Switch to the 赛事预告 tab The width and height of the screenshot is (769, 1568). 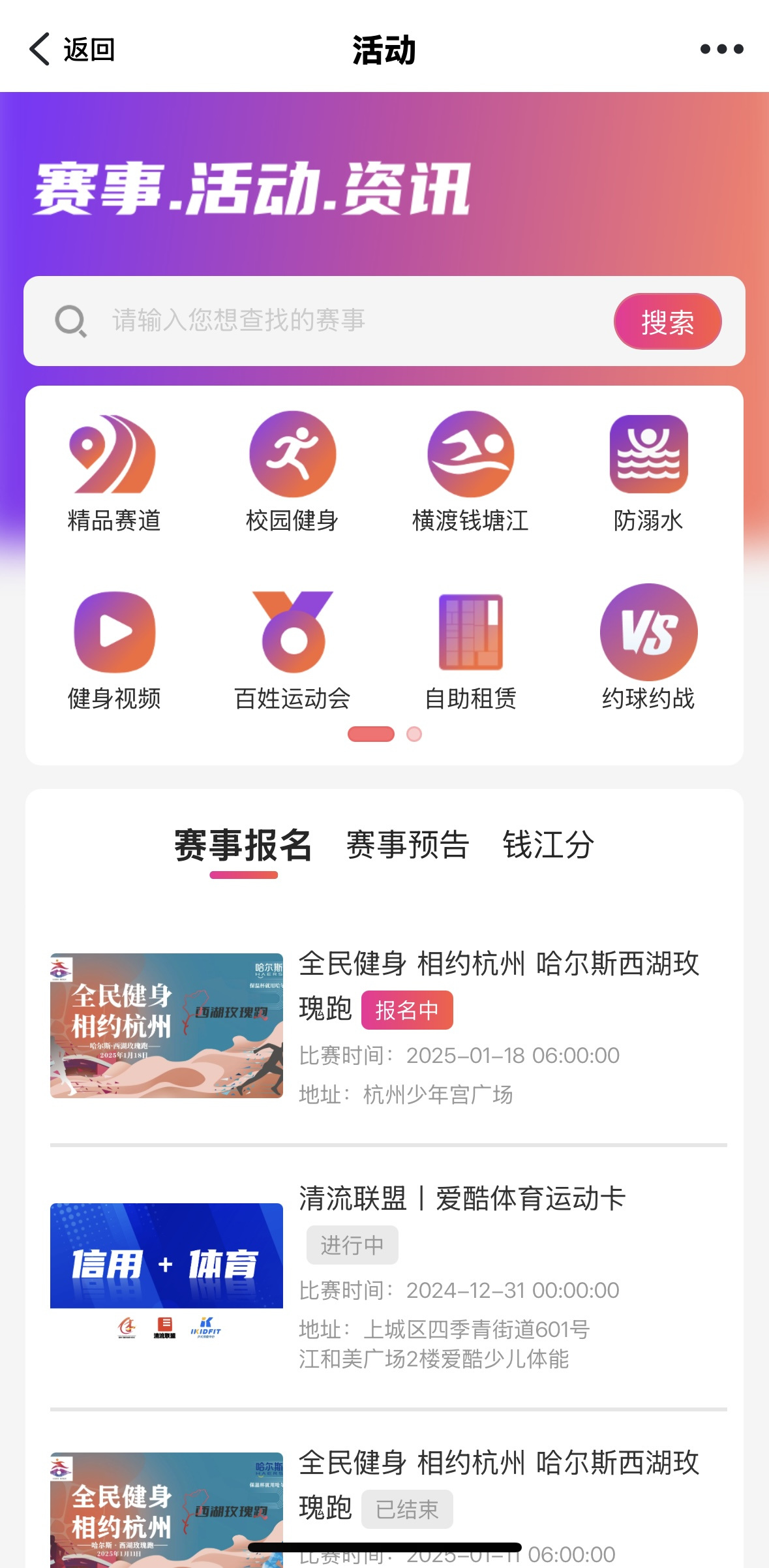408,845
